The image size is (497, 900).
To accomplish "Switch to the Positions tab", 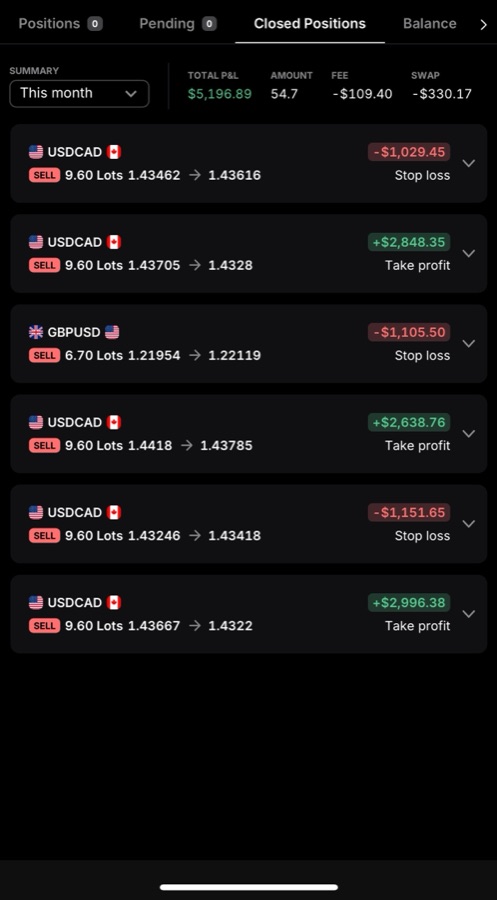I will pos(60,24).
